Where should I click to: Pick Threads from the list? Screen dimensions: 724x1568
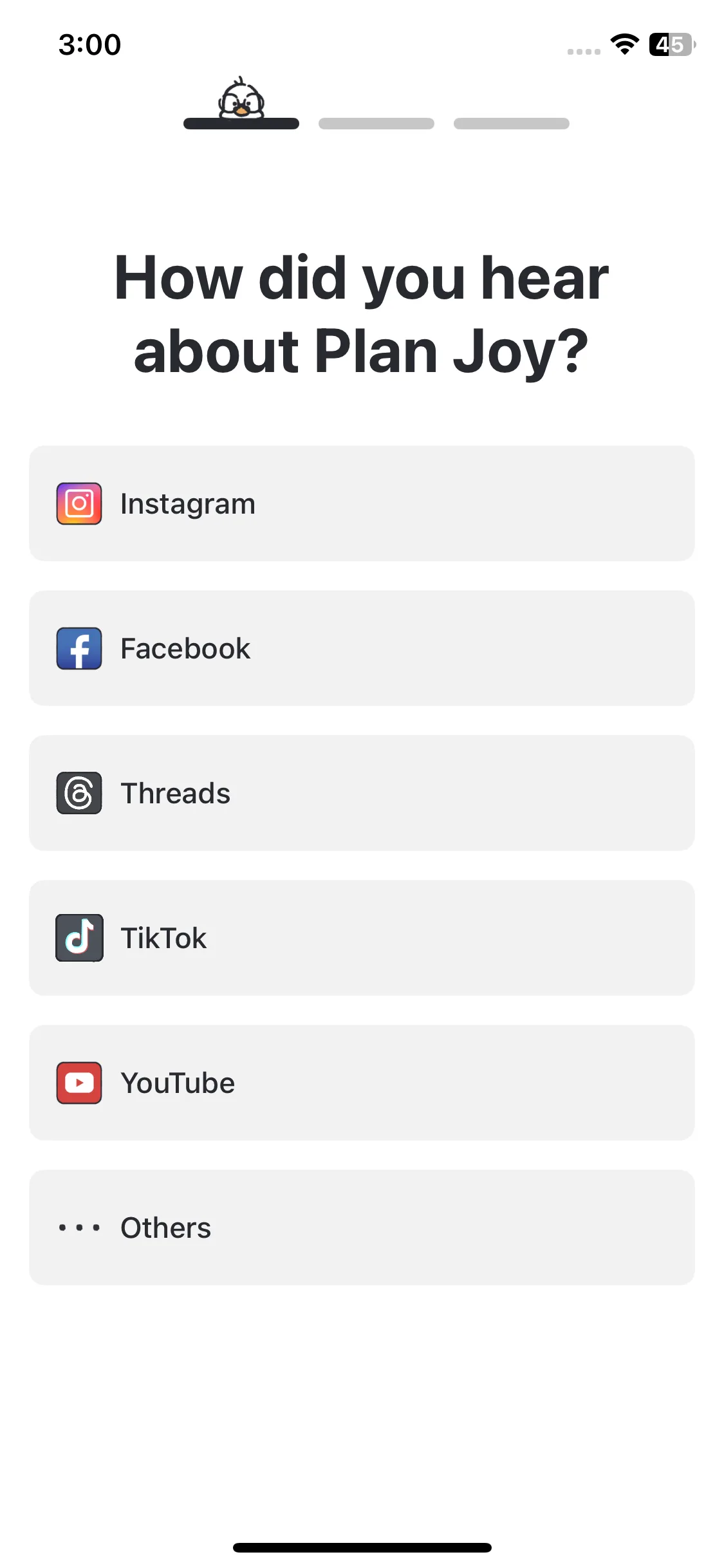[x=362, y=793]
